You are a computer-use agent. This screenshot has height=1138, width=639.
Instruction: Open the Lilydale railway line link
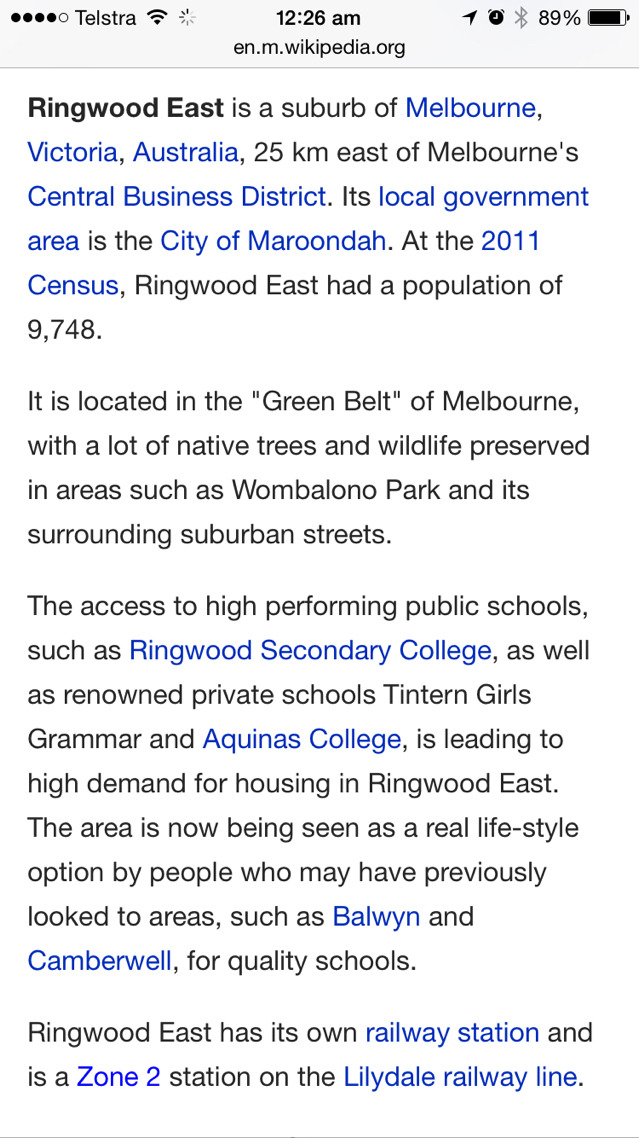coord(460,1077)
